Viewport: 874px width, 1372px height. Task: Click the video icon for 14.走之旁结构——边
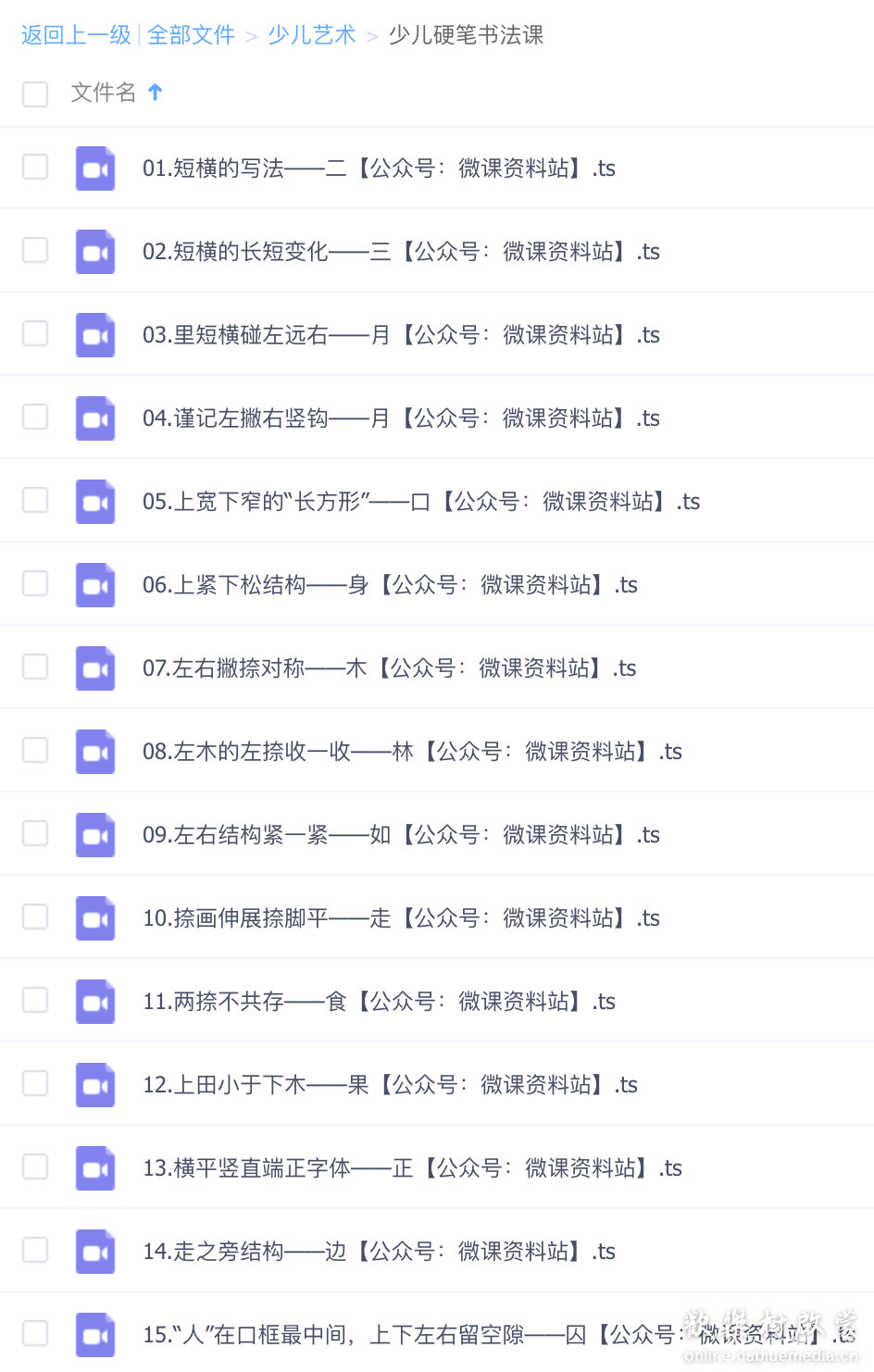point(94,1251)
